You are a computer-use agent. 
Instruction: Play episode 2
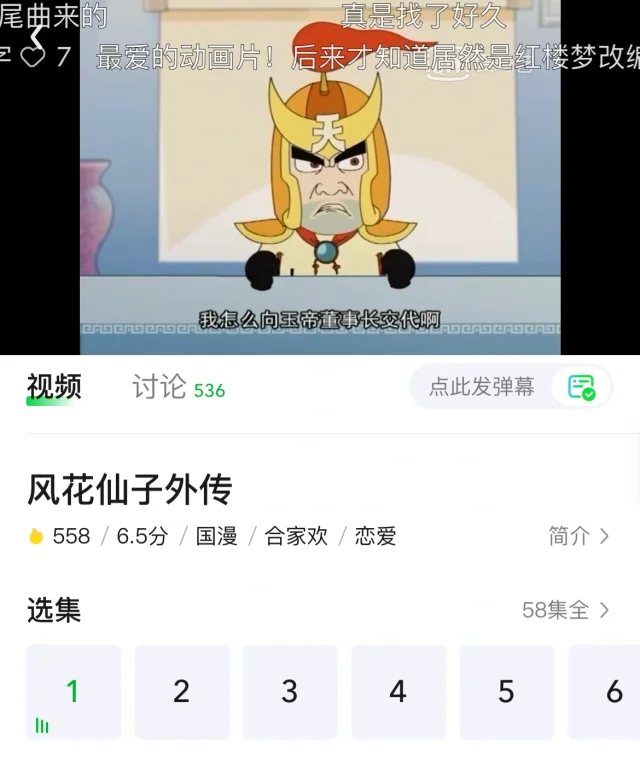pos(181,691)
